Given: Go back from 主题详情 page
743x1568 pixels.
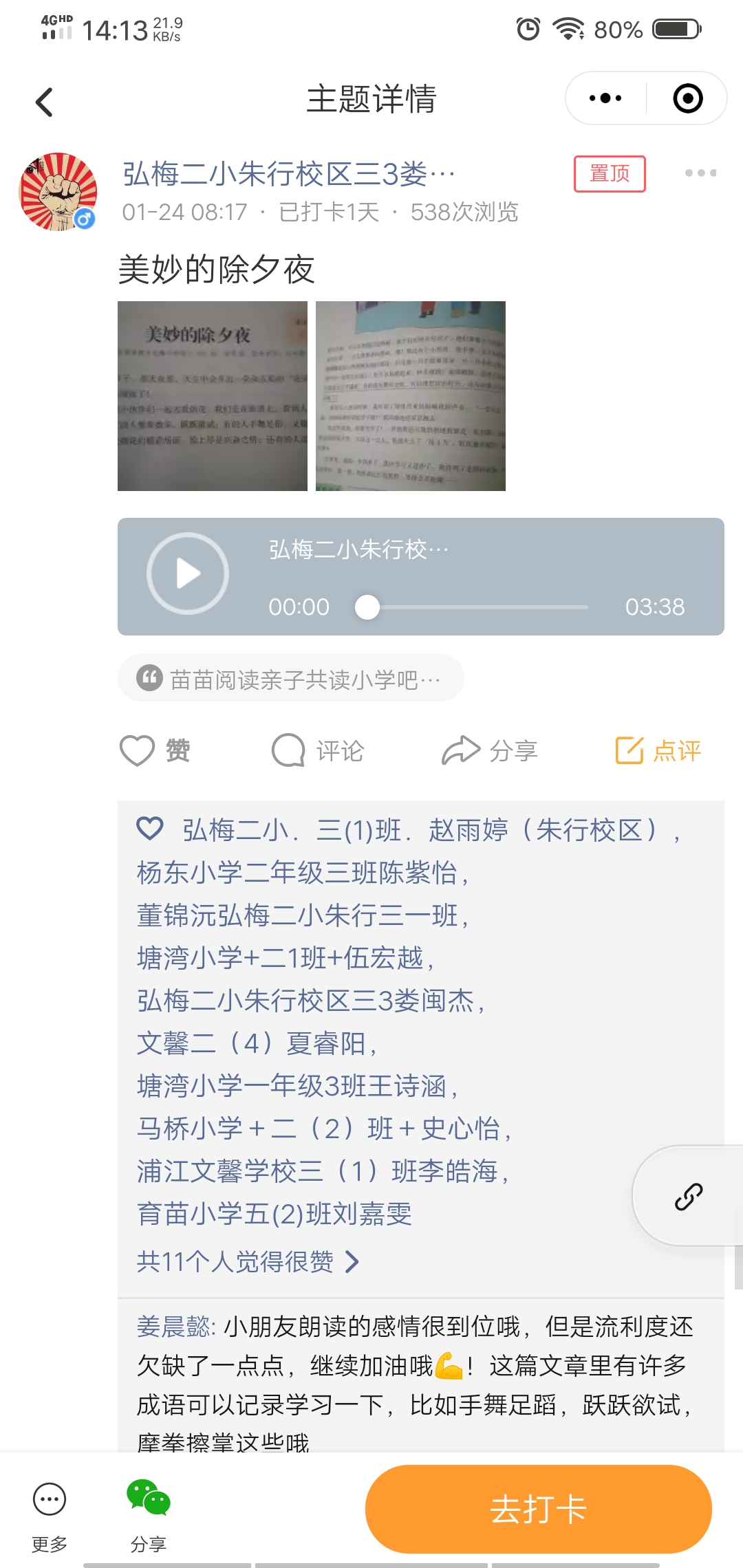Looking at the screenshot, I should coord(45,102).
